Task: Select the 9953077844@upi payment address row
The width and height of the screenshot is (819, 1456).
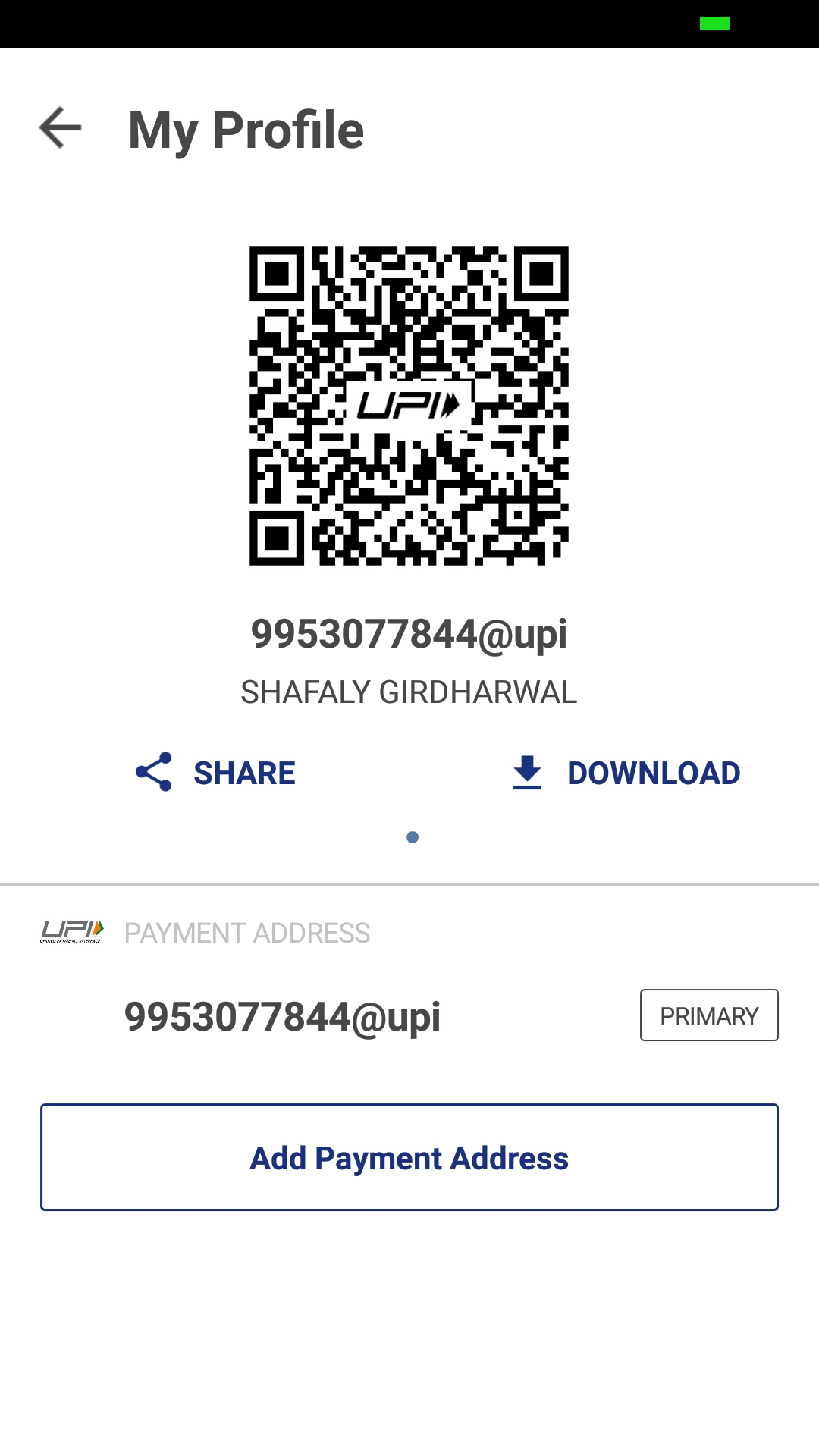Action: [409, 1016]
